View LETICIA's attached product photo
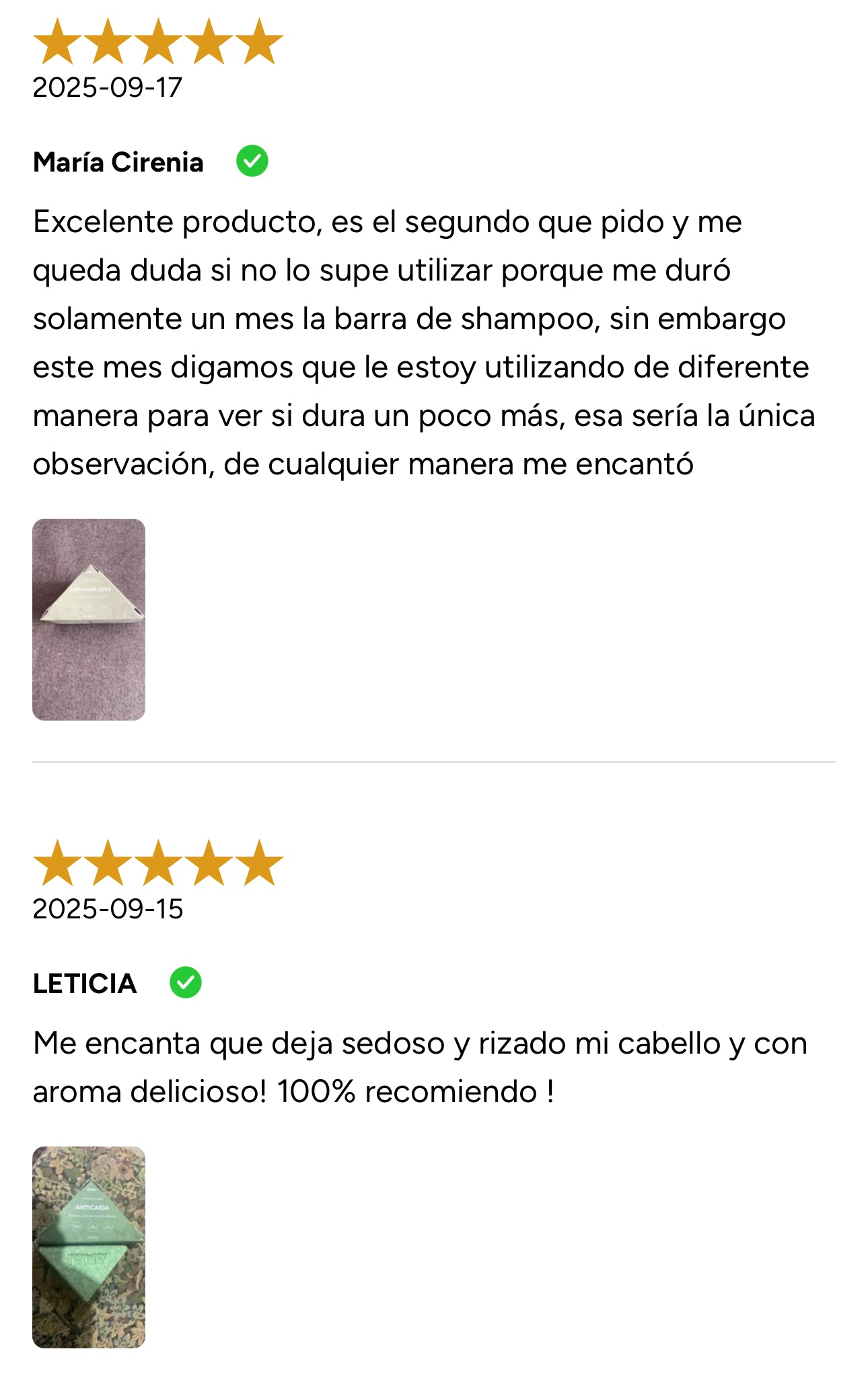This screenshot has width=868, height=1384. tap(89, 1246)
